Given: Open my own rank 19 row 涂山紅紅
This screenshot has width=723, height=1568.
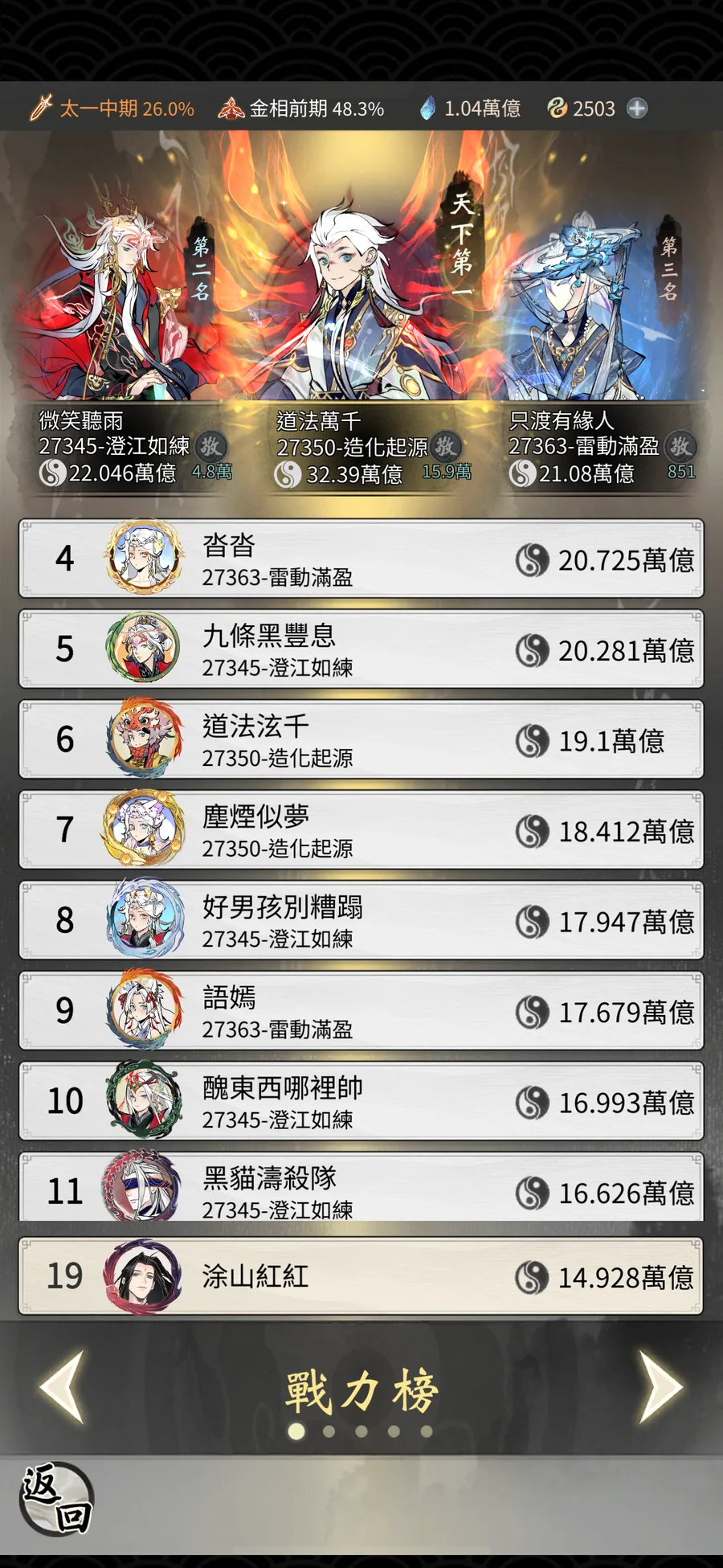Looking at the screenshot, I should [x=361, y=1276].
